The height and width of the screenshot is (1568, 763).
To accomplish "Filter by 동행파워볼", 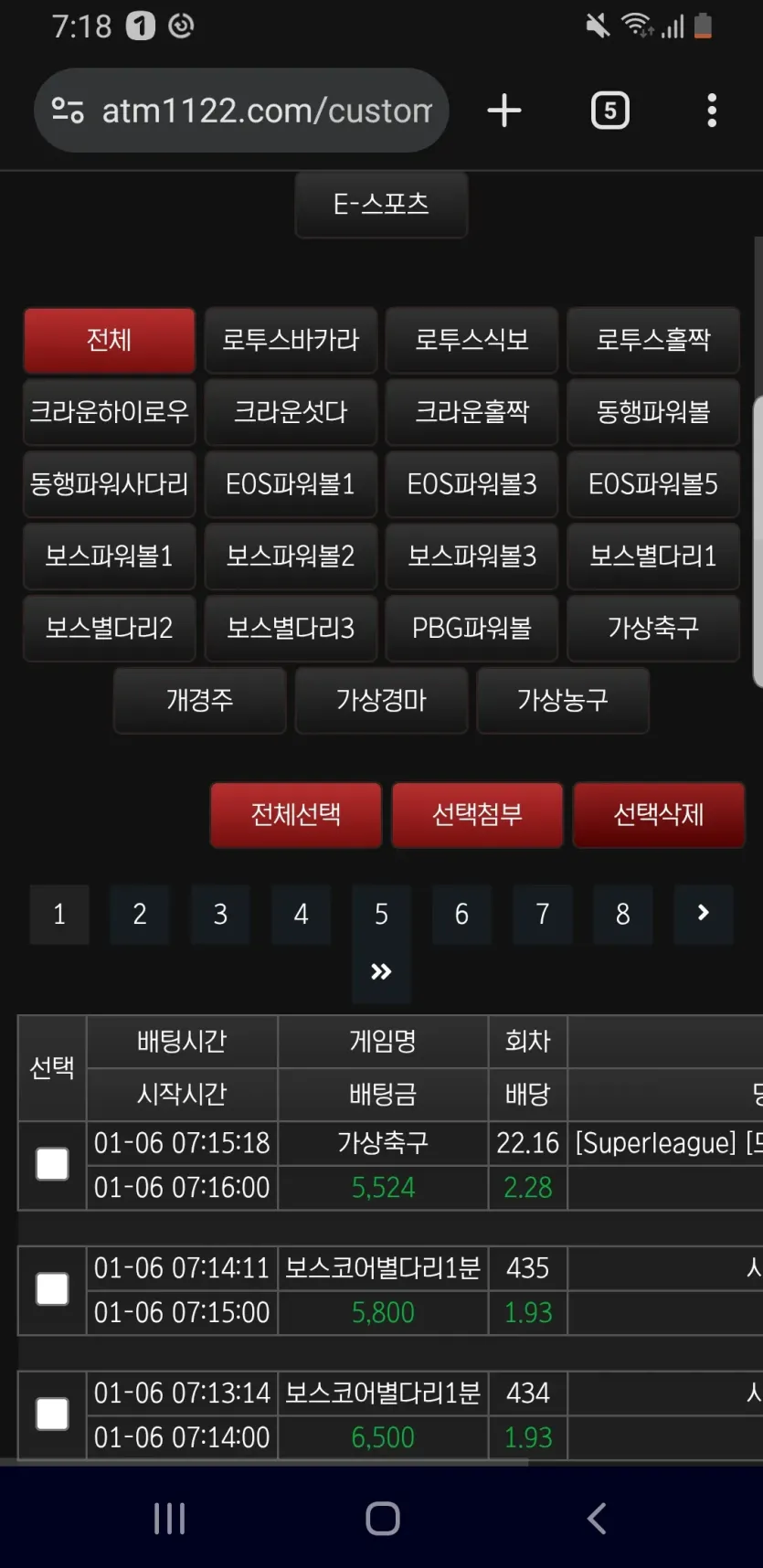I will coord(653,412).
